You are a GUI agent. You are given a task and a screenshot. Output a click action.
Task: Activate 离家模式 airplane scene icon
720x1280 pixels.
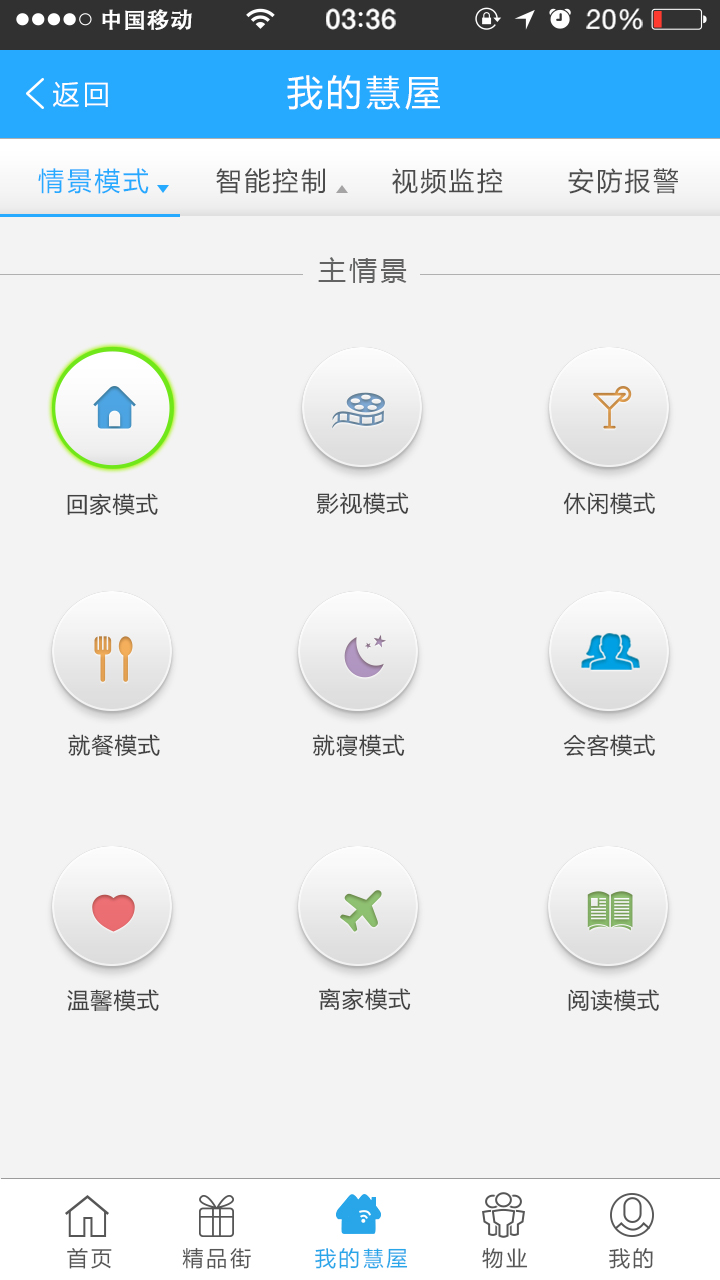coord(358,906)
